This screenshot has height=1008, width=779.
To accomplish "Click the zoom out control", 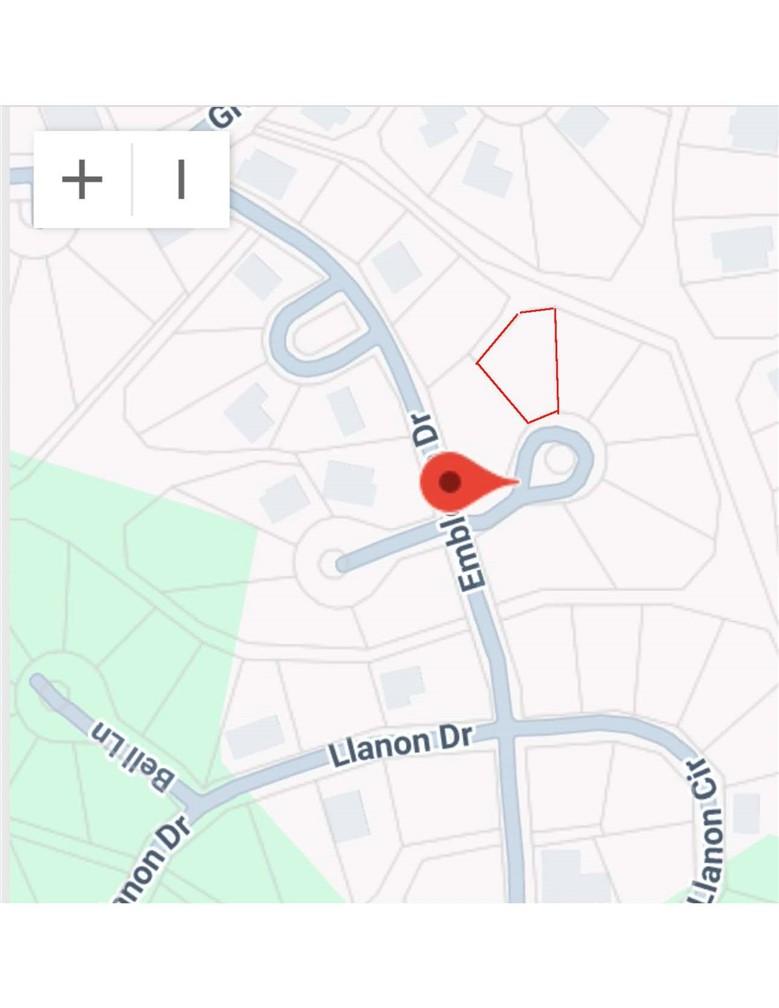I will [x=181, y=180].
